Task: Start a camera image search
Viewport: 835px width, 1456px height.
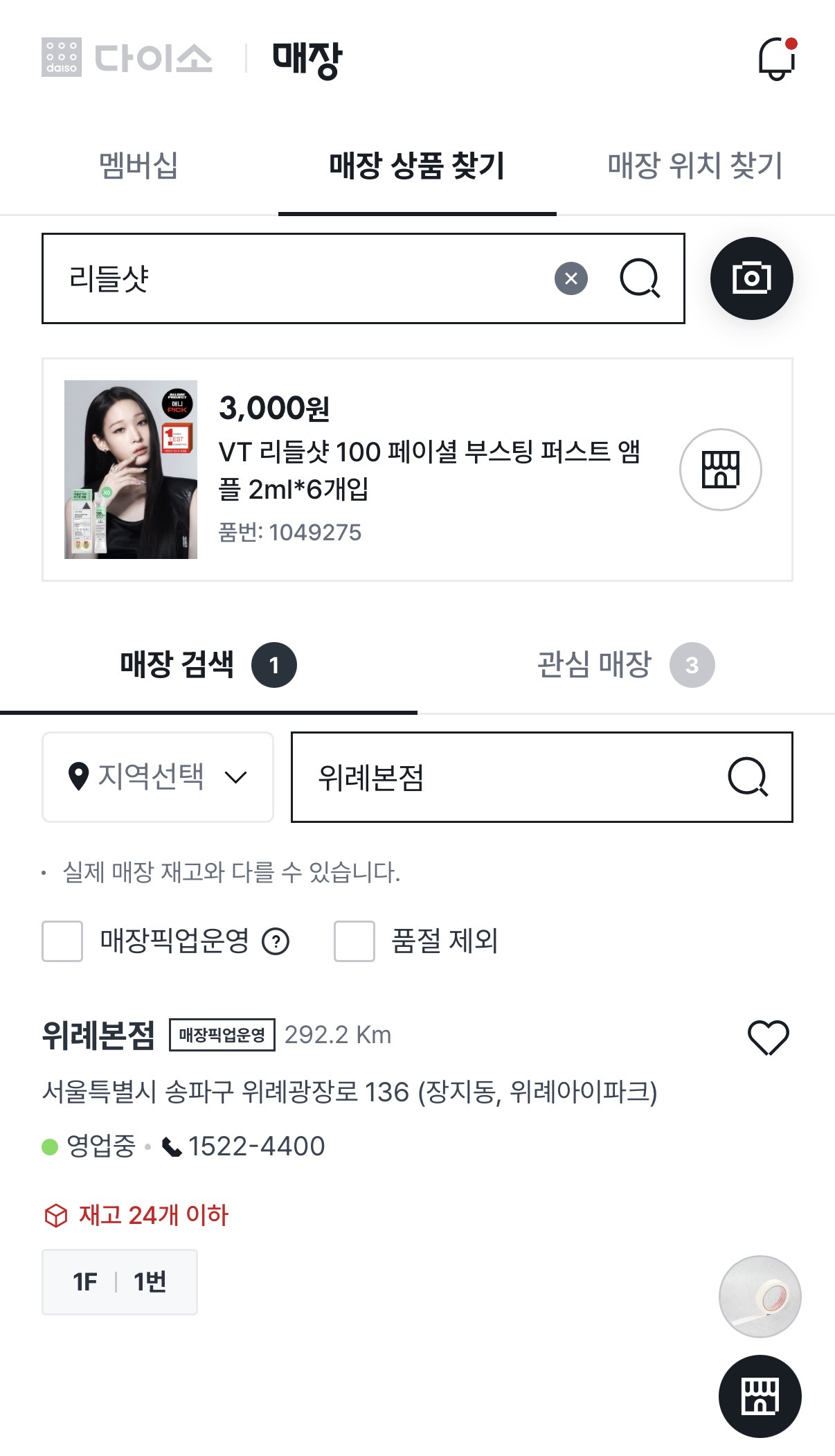Action: pos(752,277)
